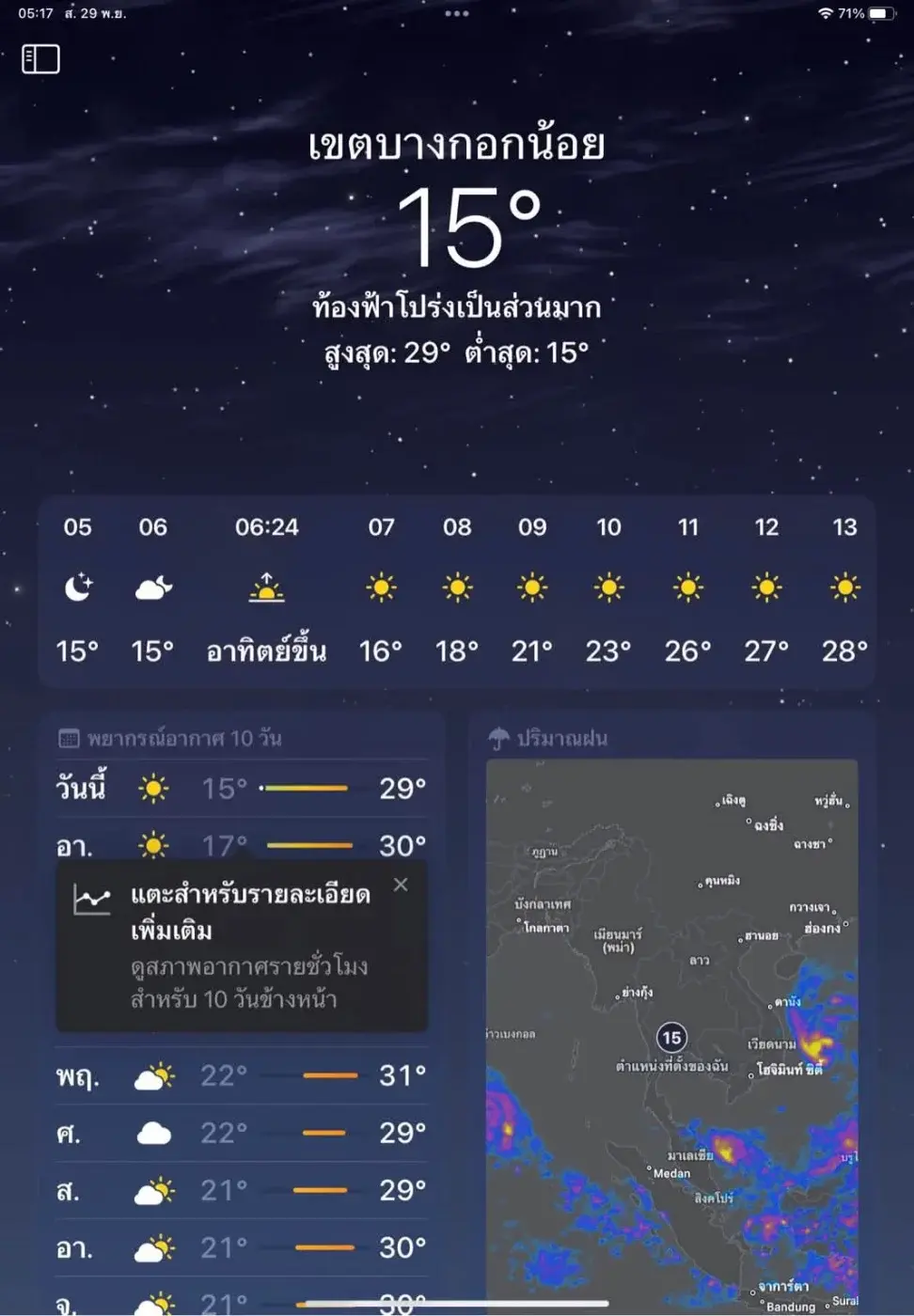
Task: Open the sidebar with the locations list
Action: 40,59
